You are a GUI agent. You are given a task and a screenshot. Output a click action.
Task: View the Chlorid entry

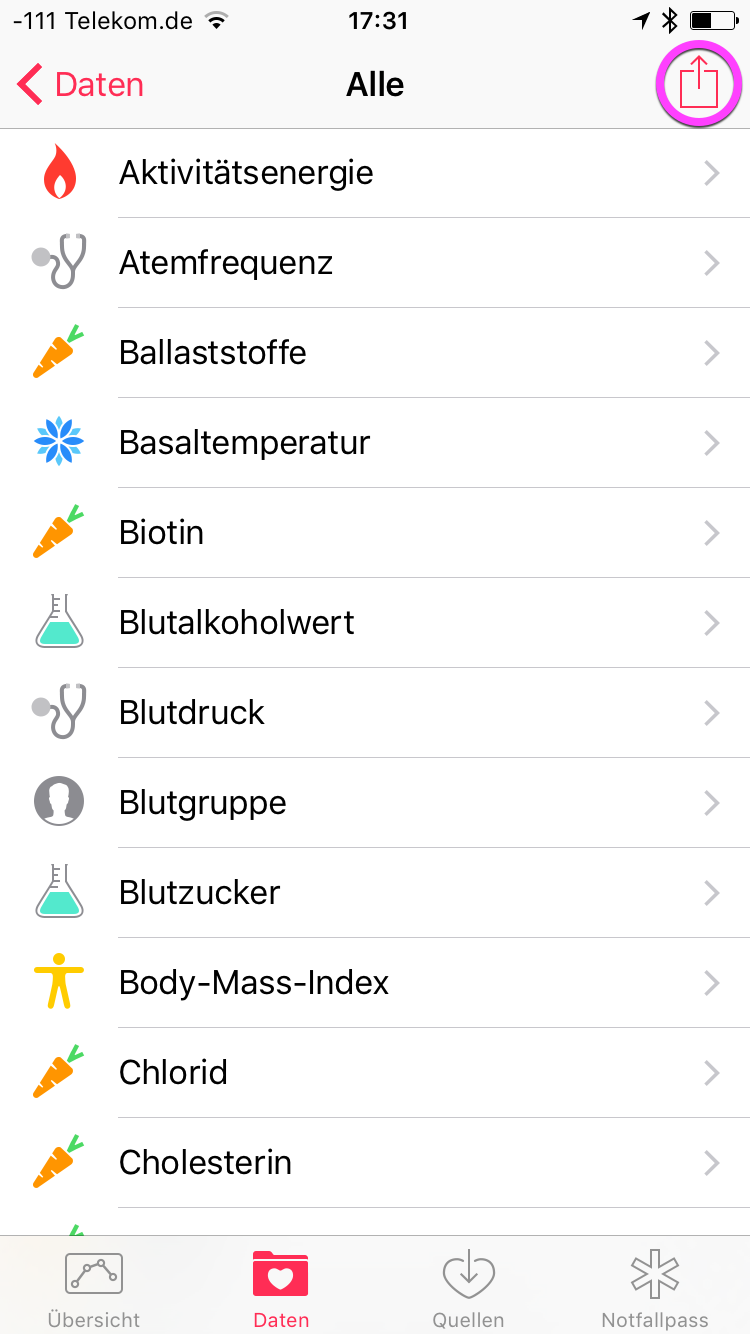coord(375,1073)
